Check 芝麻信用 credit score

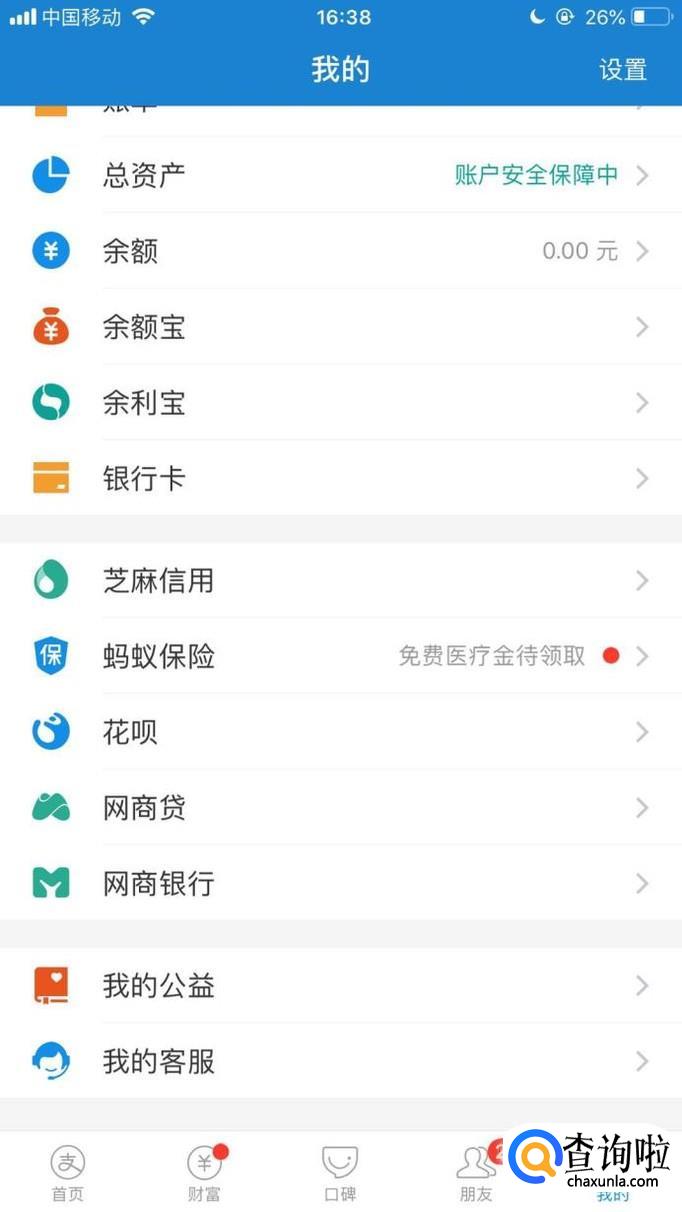(340, 581)
